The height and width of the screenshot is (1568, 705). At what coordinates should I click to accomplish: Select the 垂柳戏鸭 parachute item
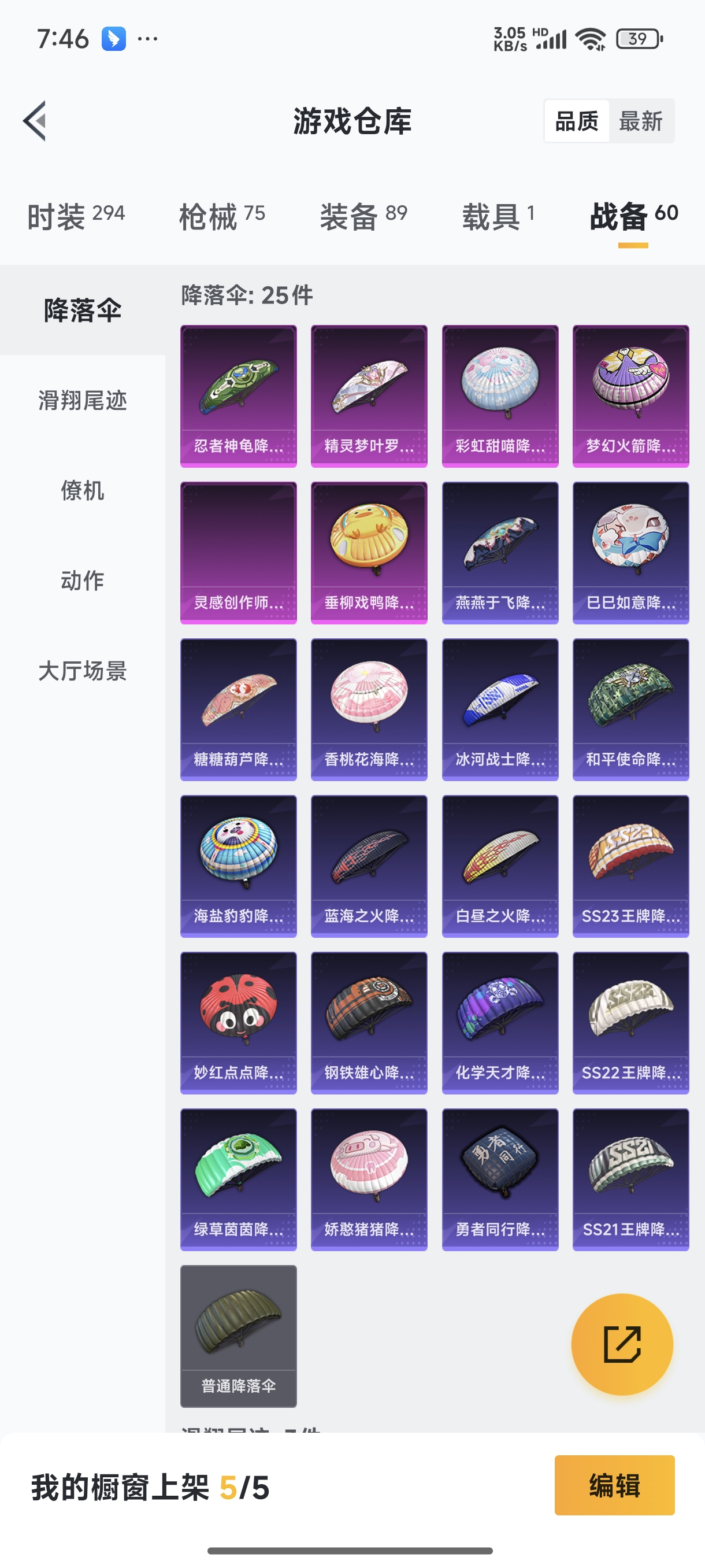click(369, 553)
